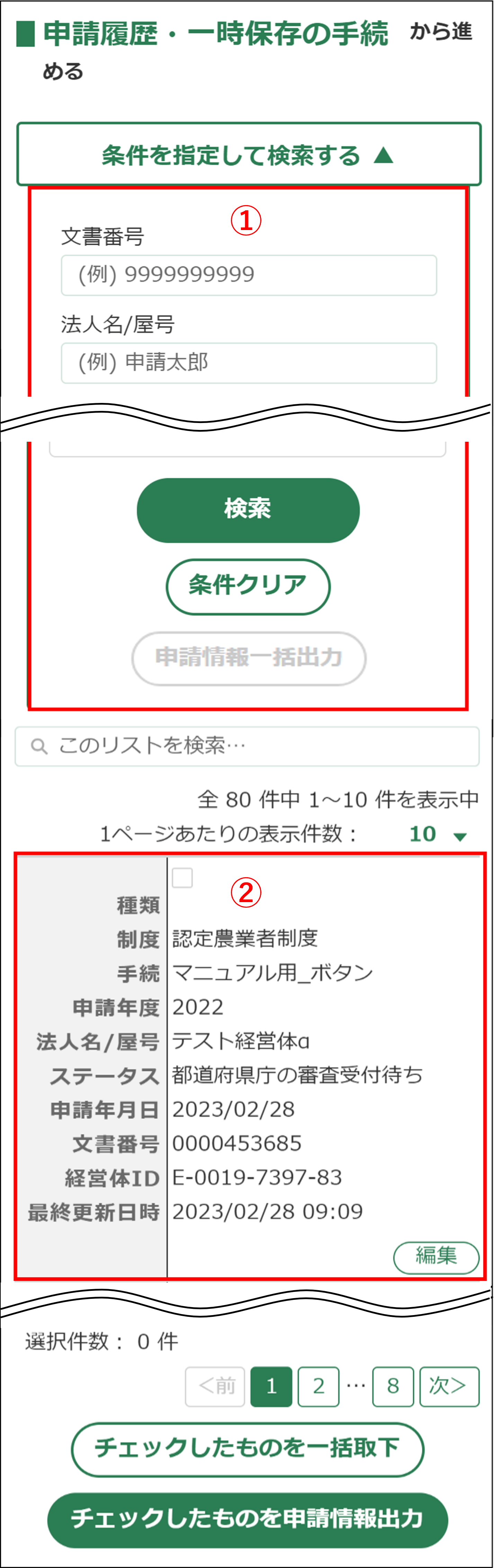Focus the 文書番号 input field

(248, 275)
